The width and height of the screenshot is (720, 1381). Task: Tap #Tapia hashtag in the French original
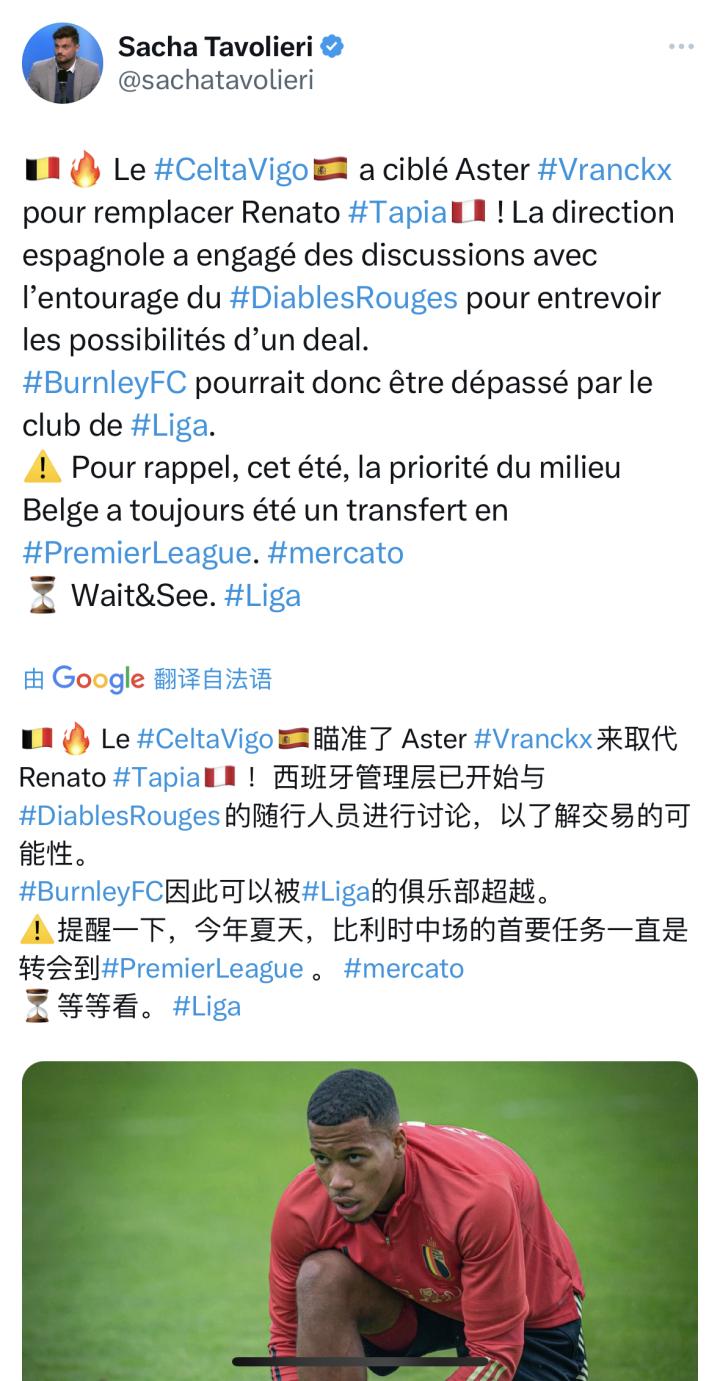click(x=397, y=213)
